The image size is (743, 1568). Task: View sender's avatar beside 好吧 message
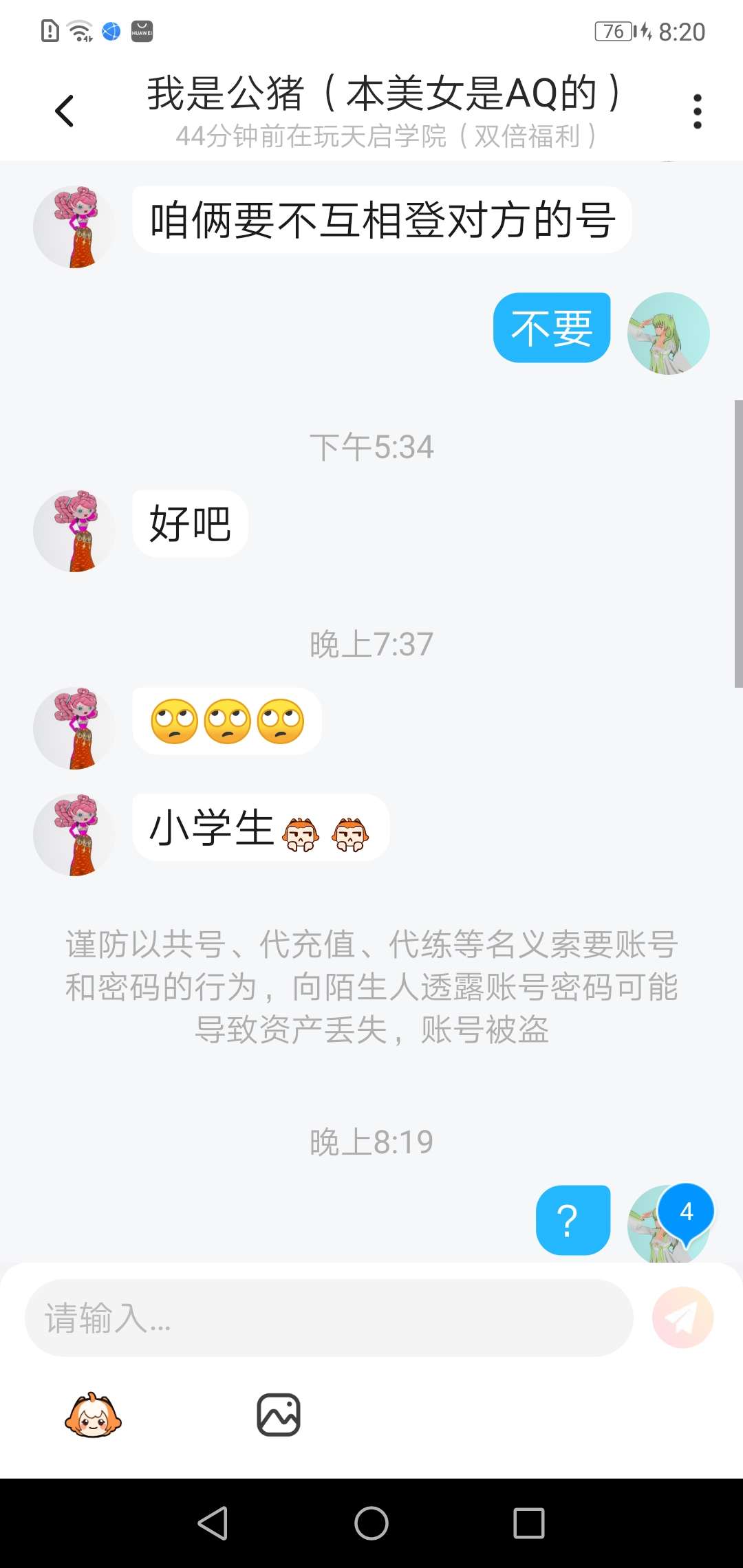[x=74, y=531]
